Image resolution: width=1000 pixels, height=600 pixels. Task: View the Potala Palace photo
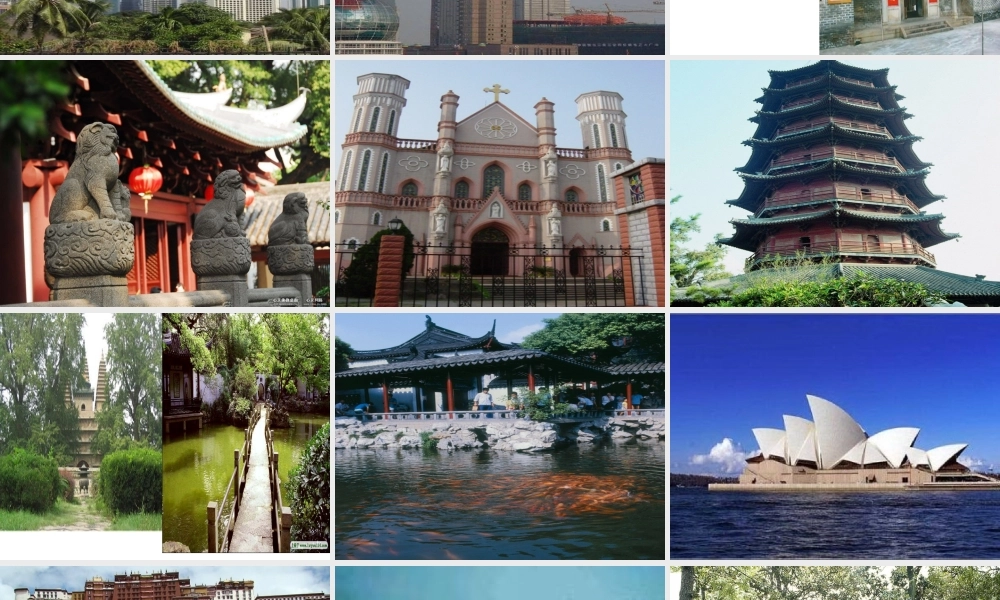point(165,584)
